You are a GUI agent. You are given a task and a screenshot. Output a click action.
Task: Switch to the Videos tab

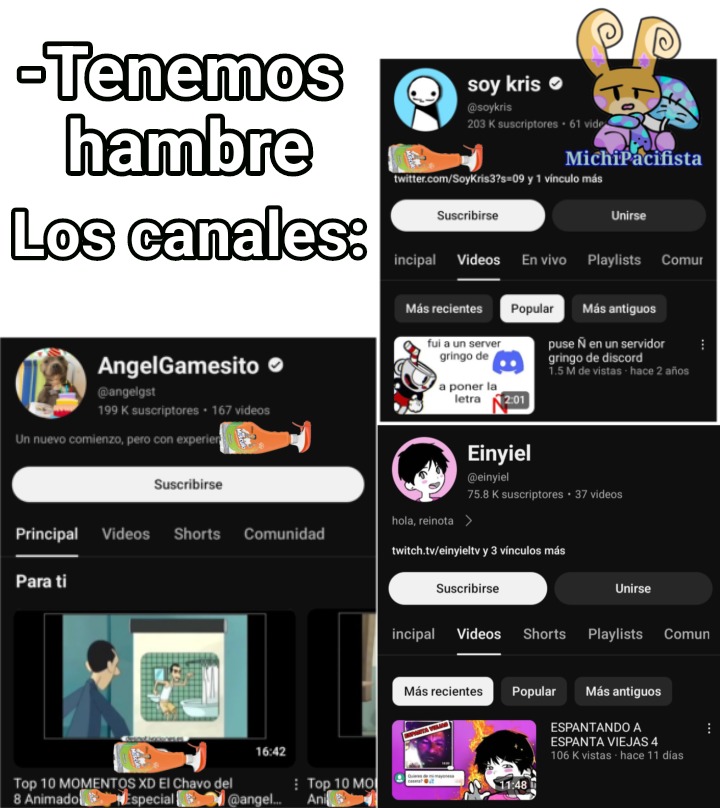point(478,259)
